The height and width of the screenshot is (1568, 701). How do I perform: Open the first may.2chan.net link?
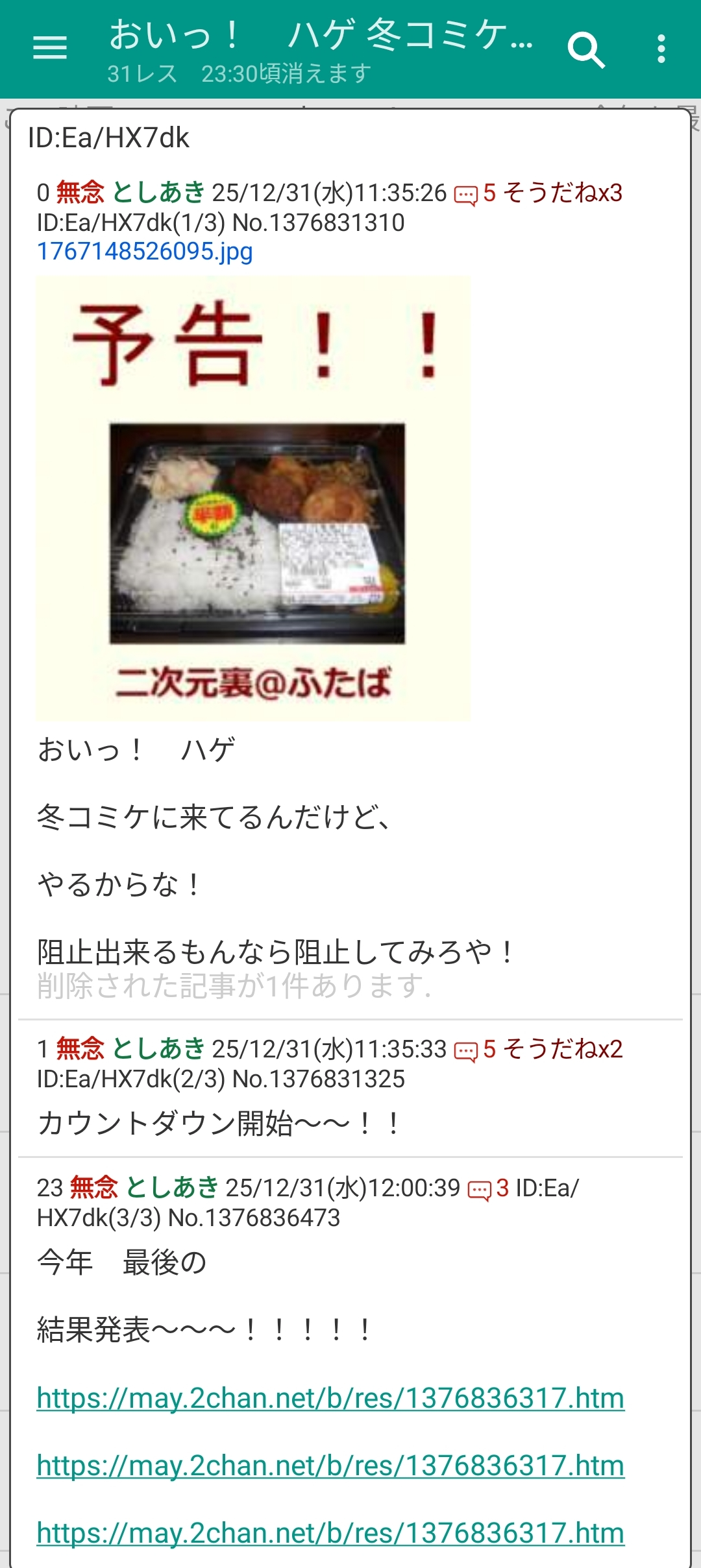(330, 1397)
